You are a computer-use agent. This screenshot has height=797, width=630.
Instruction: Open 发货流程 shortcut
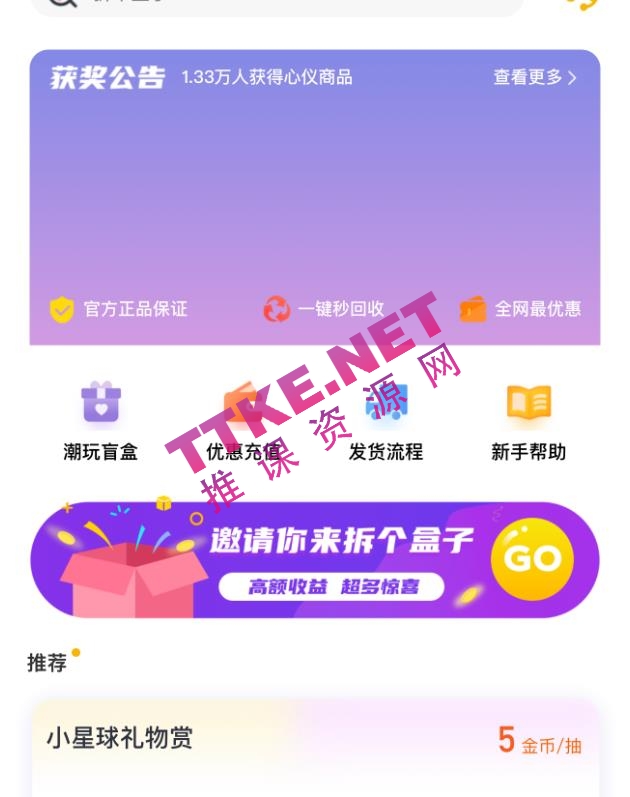(386, 420)
